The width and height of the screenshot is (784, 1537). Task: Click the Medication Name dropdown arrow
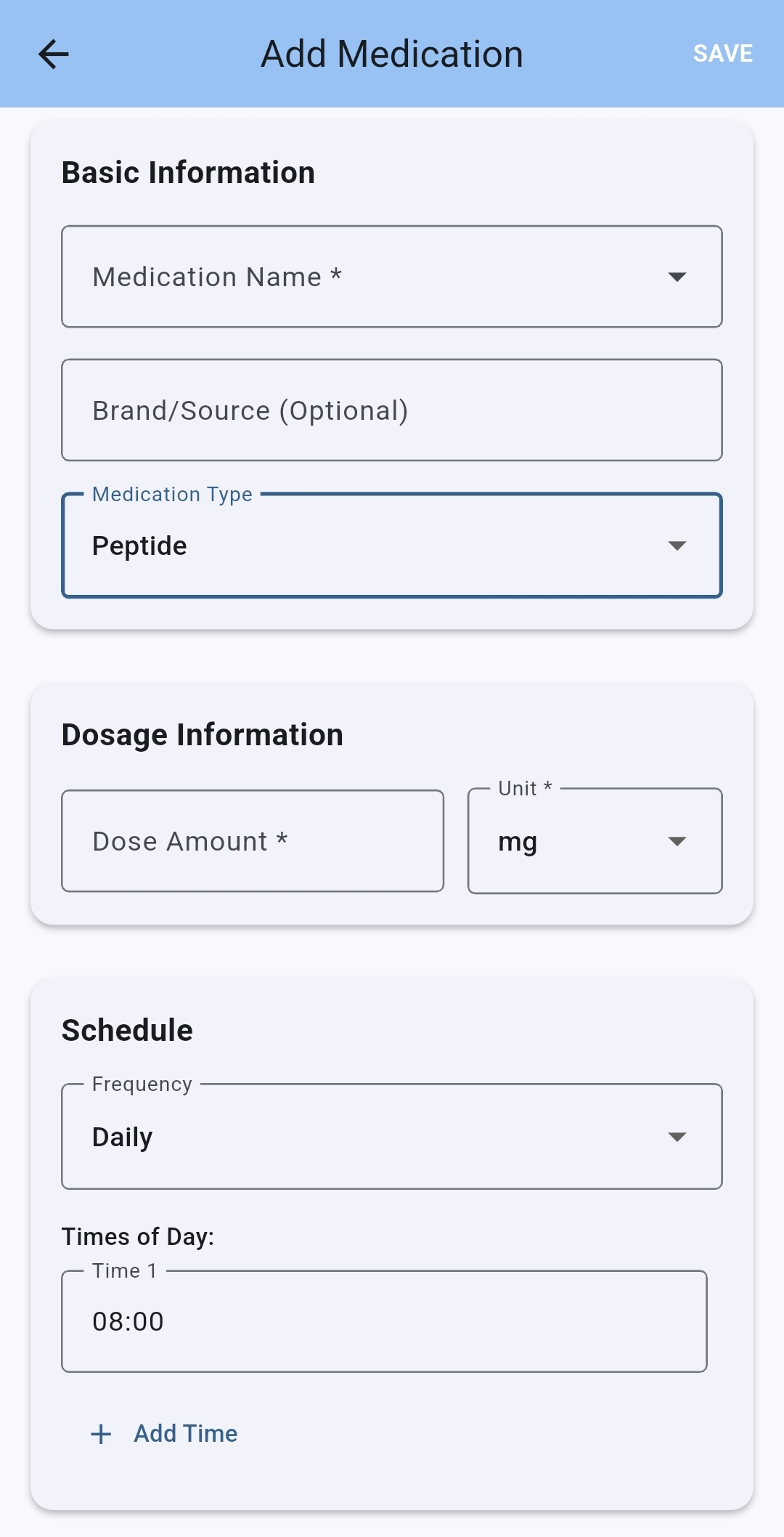tap(677, 277)
